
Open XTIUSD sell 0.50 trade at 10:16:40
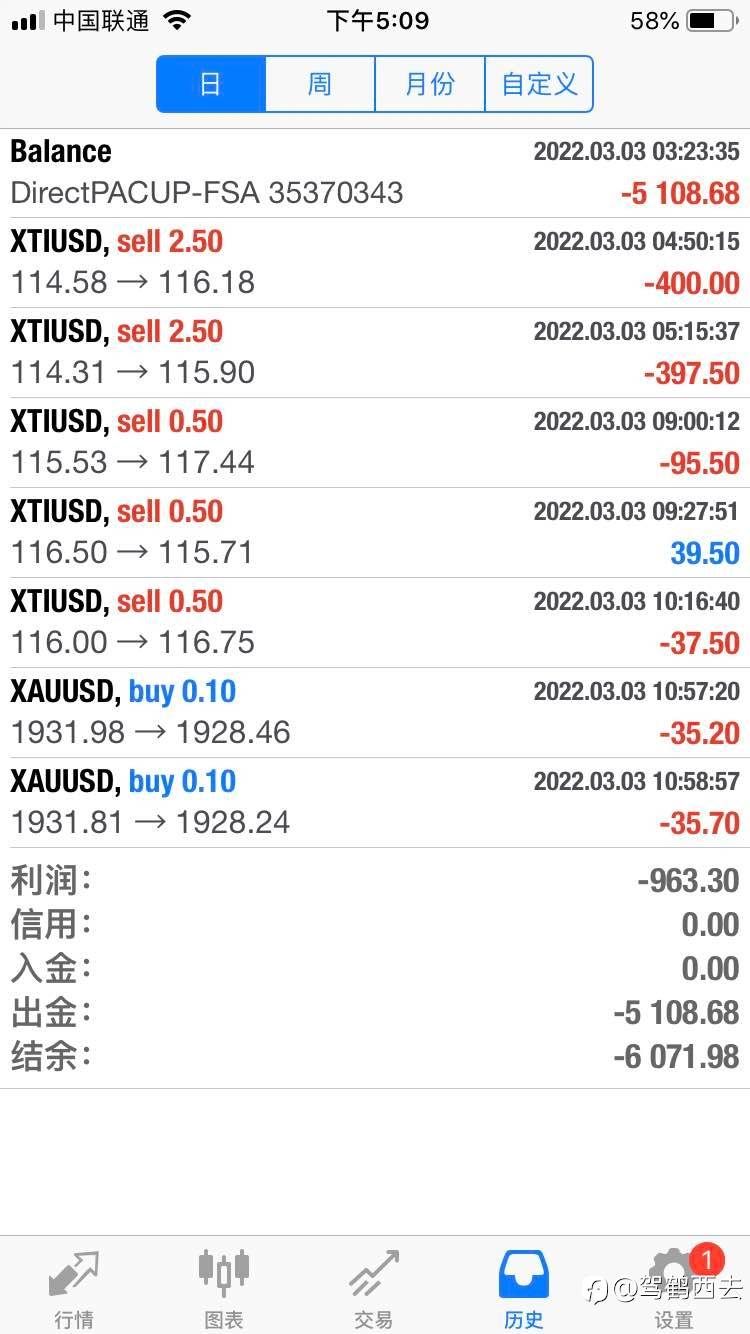click(375, 622)
